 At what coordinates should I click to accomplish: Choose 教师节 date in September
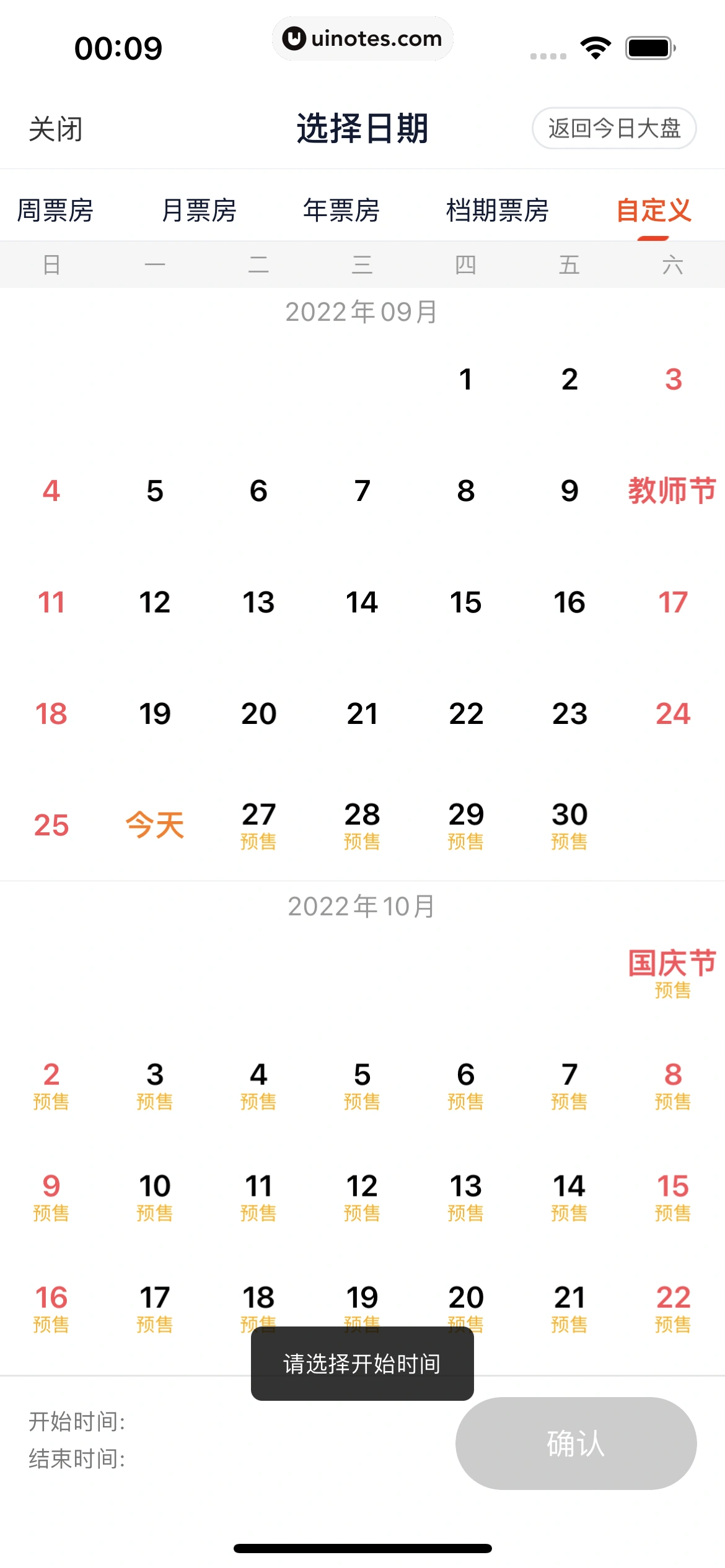click(x=672, y=490)
